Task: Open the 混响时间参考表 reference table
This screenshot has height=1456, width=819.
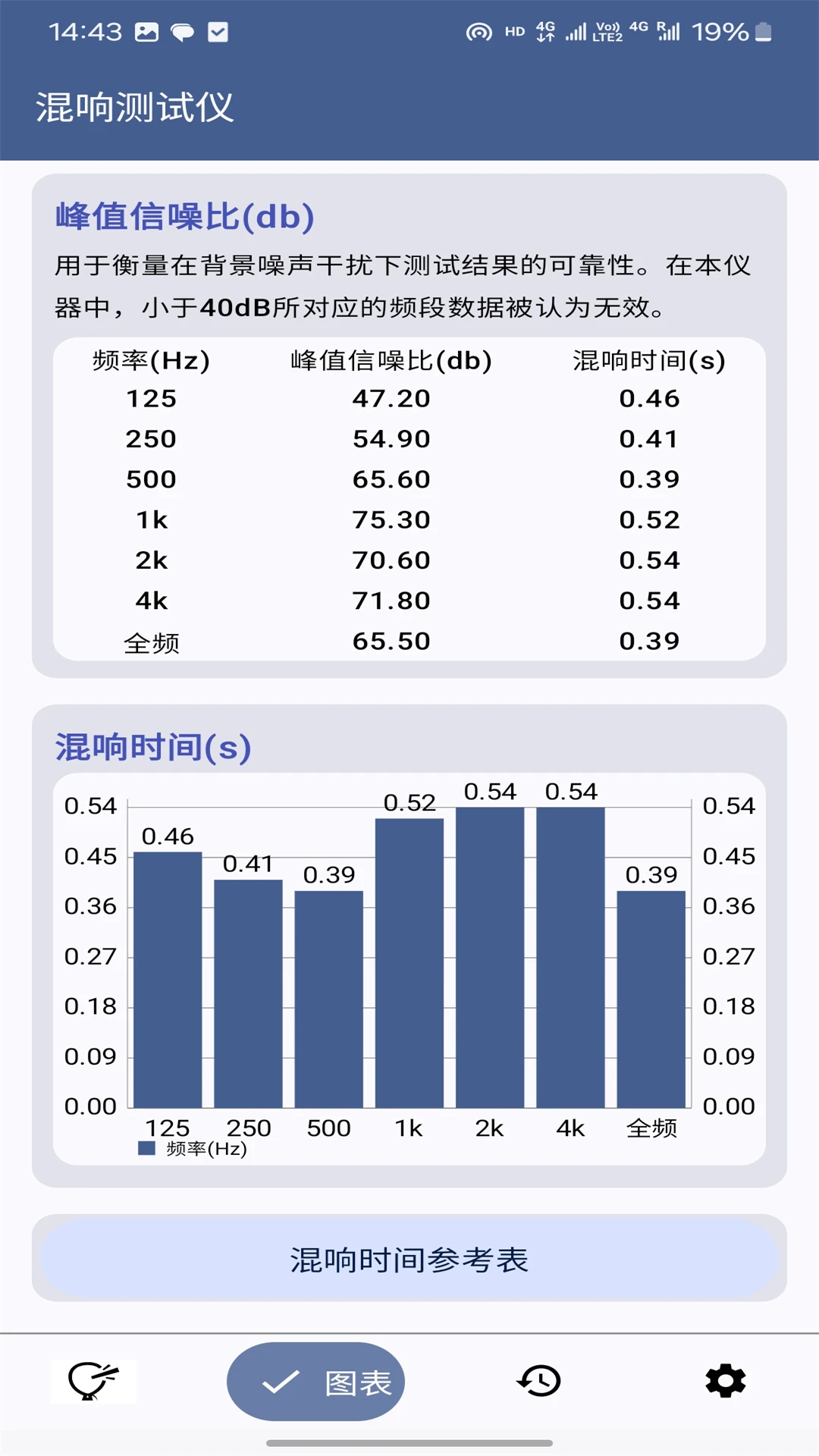Action: click(409, 1257)
